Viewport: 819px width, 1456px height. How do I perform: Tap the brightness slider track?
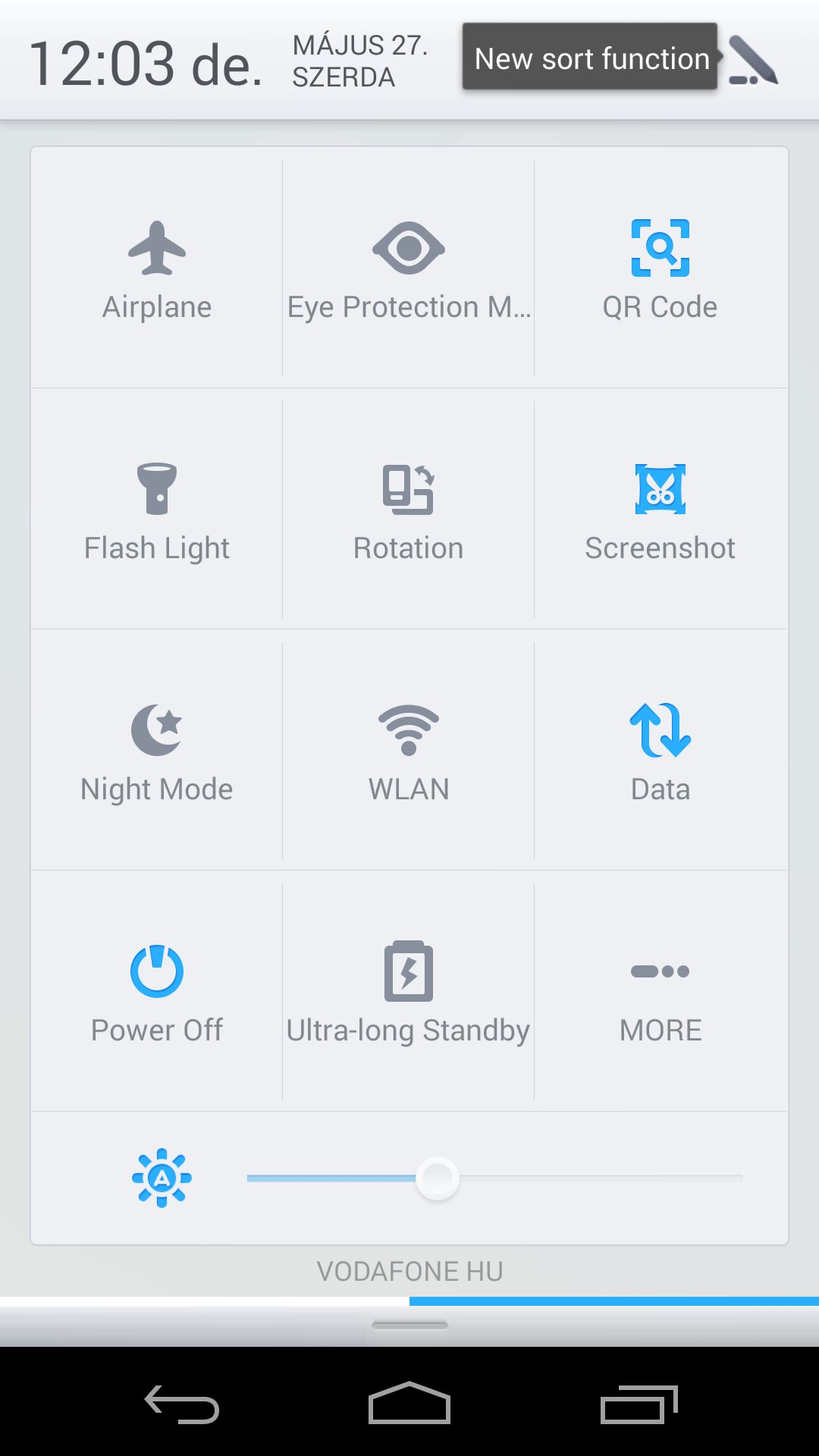coord(494,1178)
